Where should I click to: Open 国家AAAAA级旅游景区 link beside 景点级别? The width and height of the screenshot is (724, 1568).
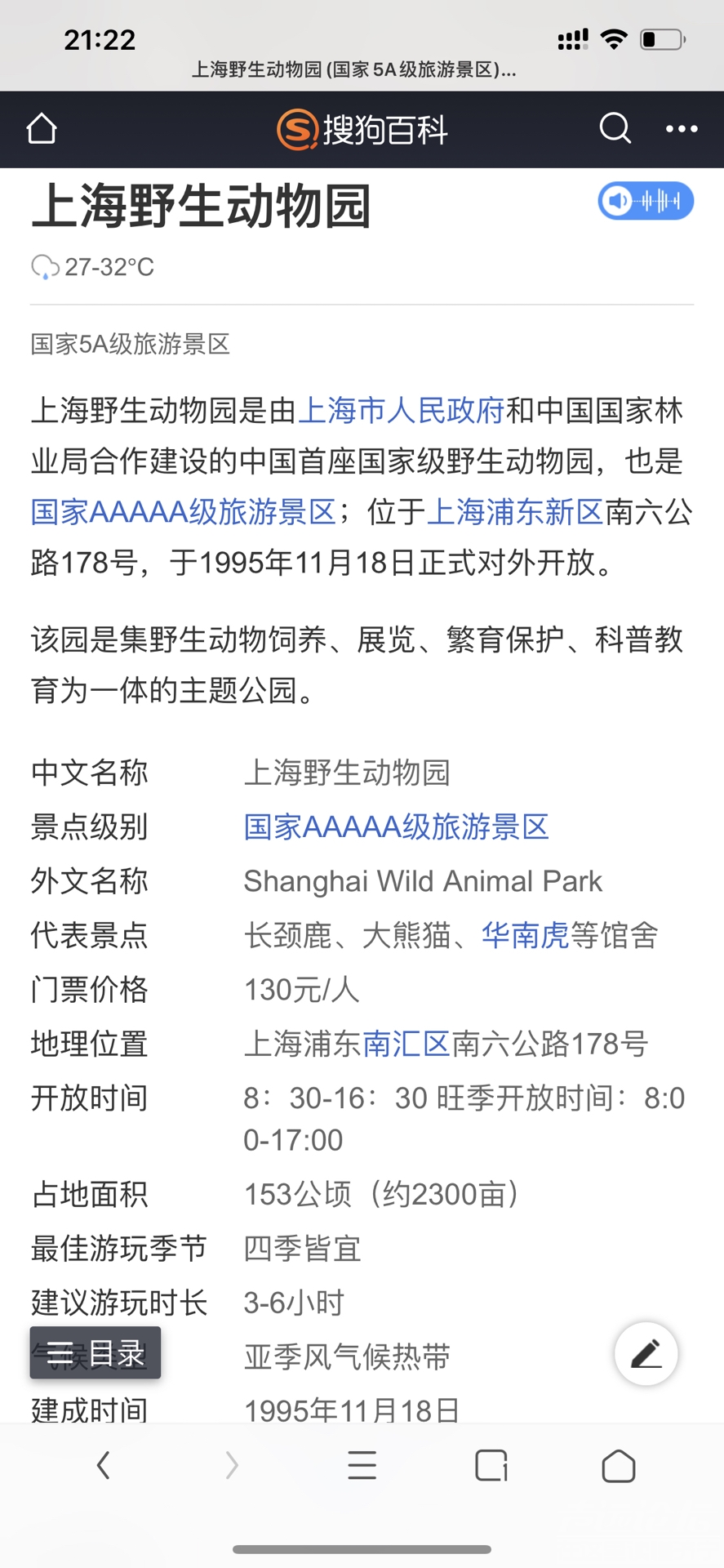[396, 827]
